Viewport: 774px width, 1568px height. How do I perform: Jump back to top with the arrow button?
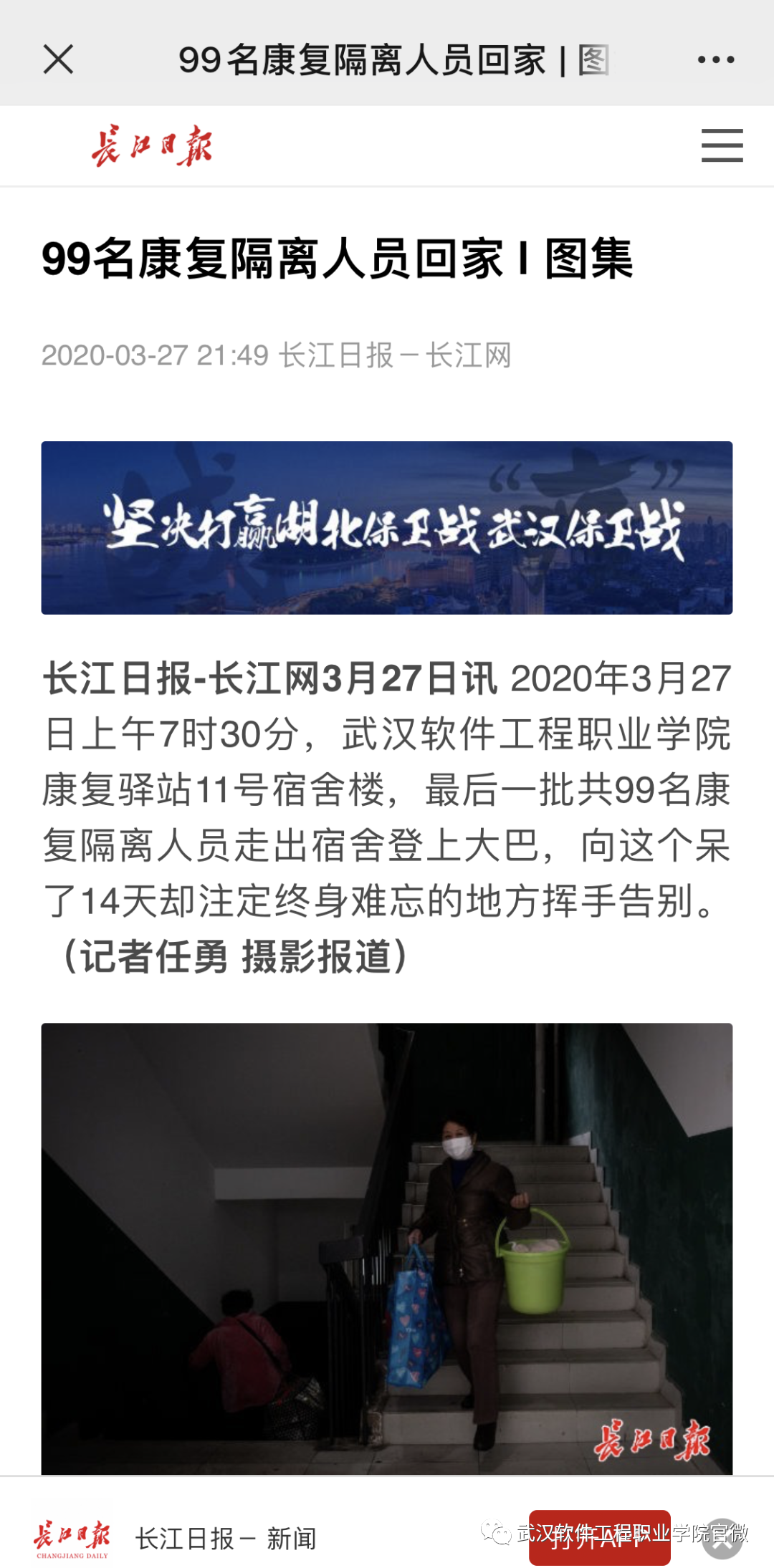pos(722,1538)
